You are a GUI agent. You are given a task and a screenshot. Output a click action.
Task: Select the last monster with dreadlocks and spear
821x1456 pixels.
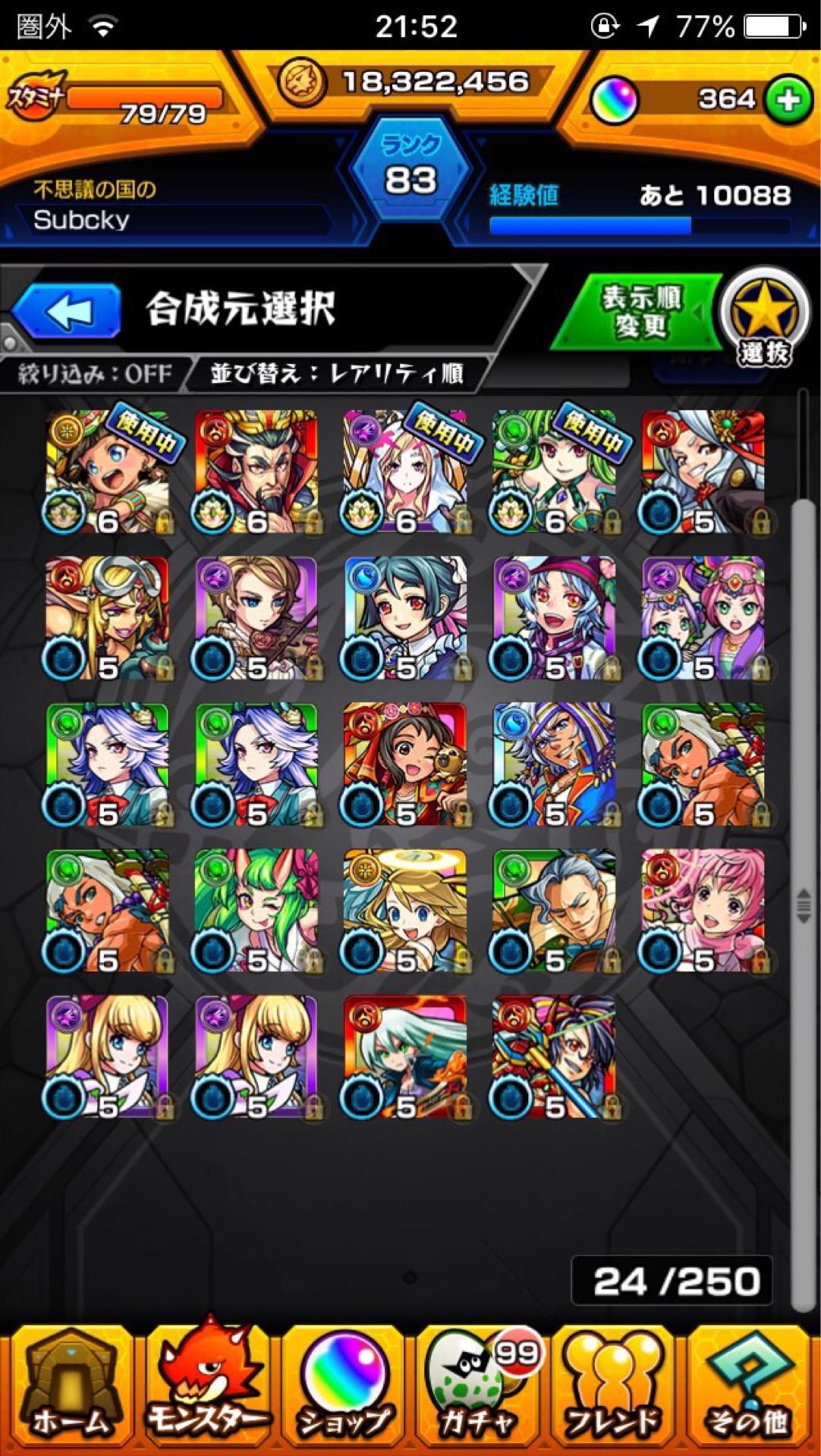pyautogui.click(x=554, y=1057)
